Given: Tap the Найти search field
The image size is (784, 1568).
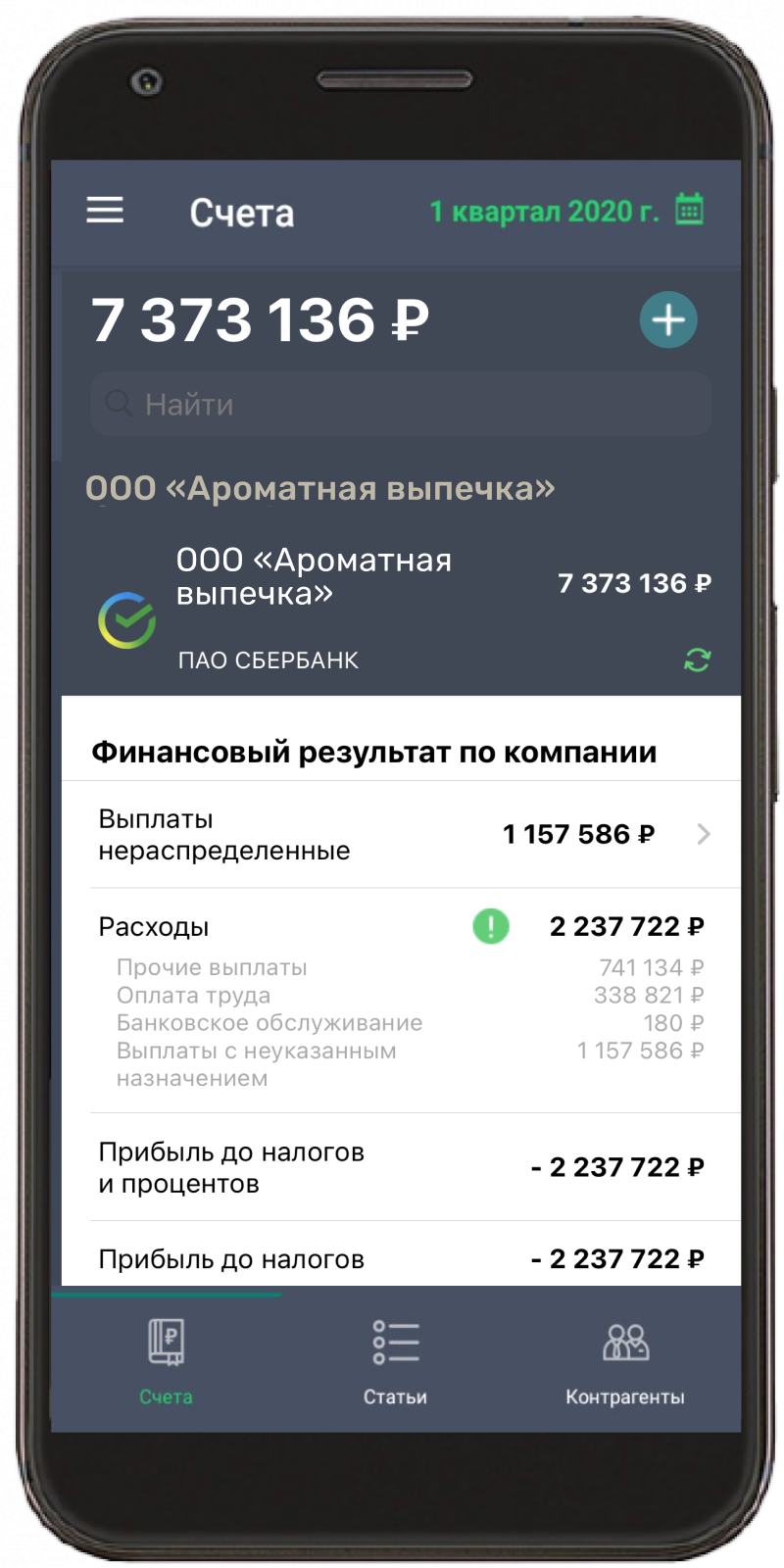Looking at the screenshot, I should point(400,404).
